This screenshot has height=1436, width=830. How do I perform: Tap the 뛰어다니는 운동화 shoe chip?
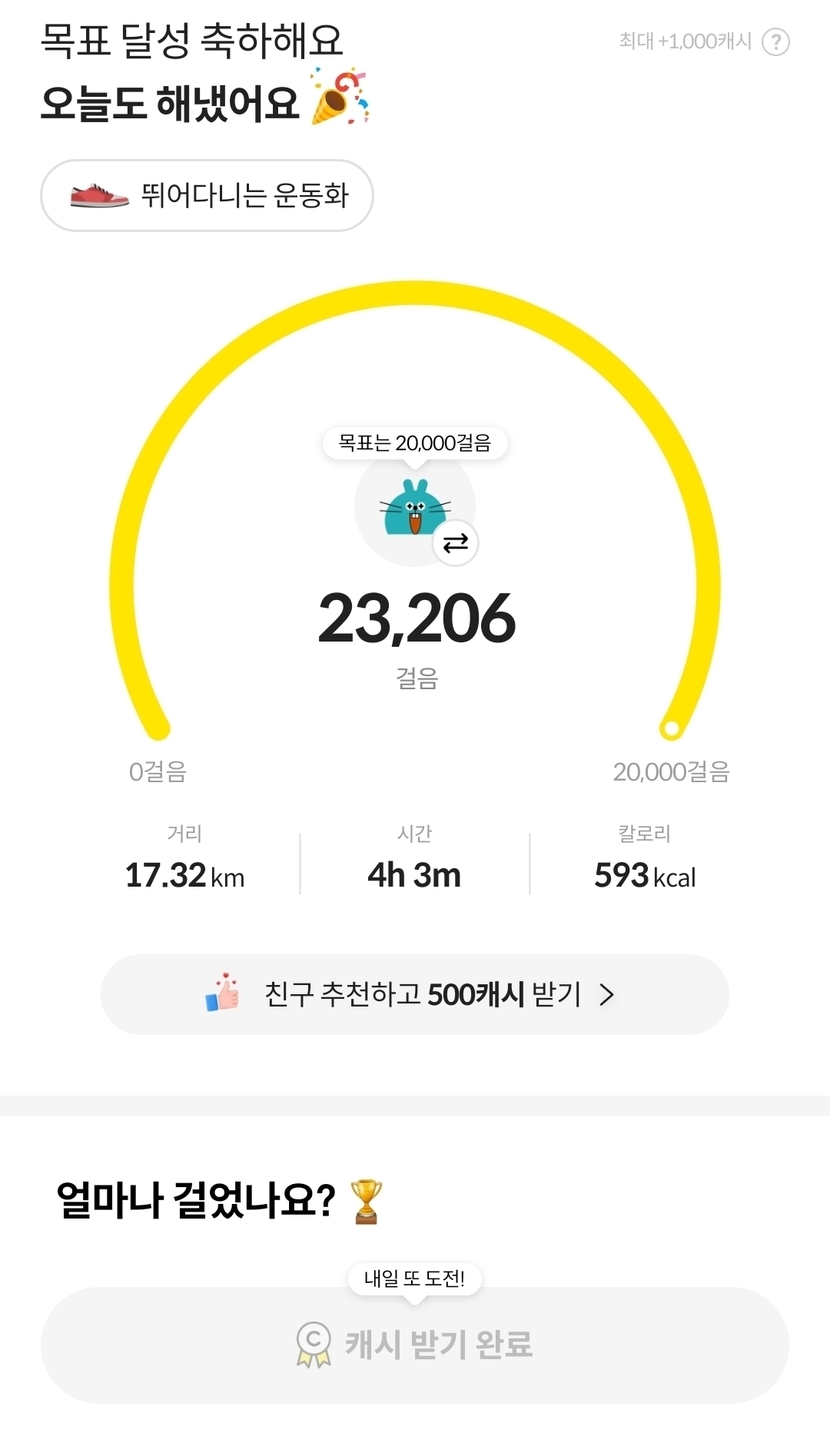tap(207, 195)
